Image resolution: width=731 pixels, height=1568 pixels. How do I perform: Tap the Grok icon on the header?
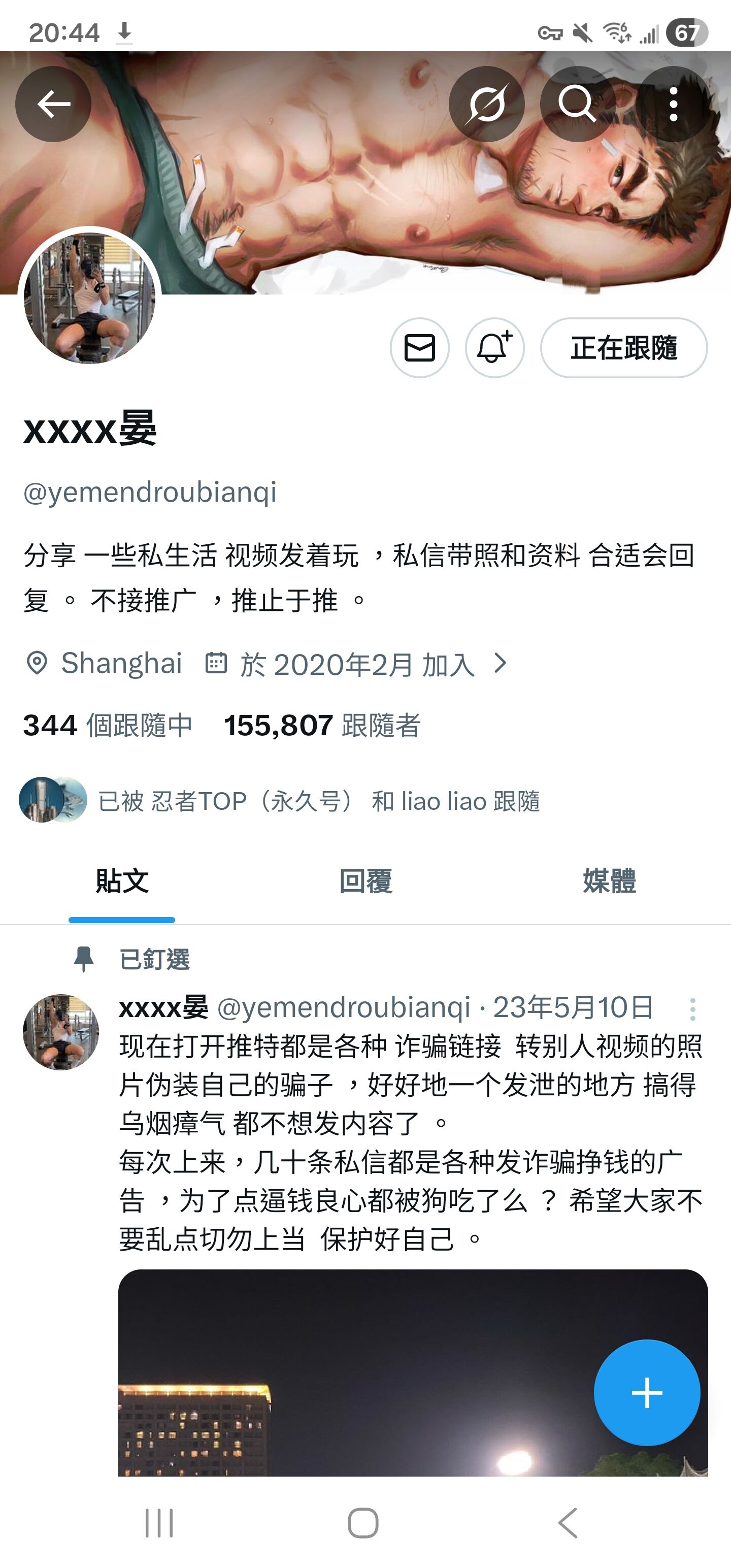click(486, 104)
